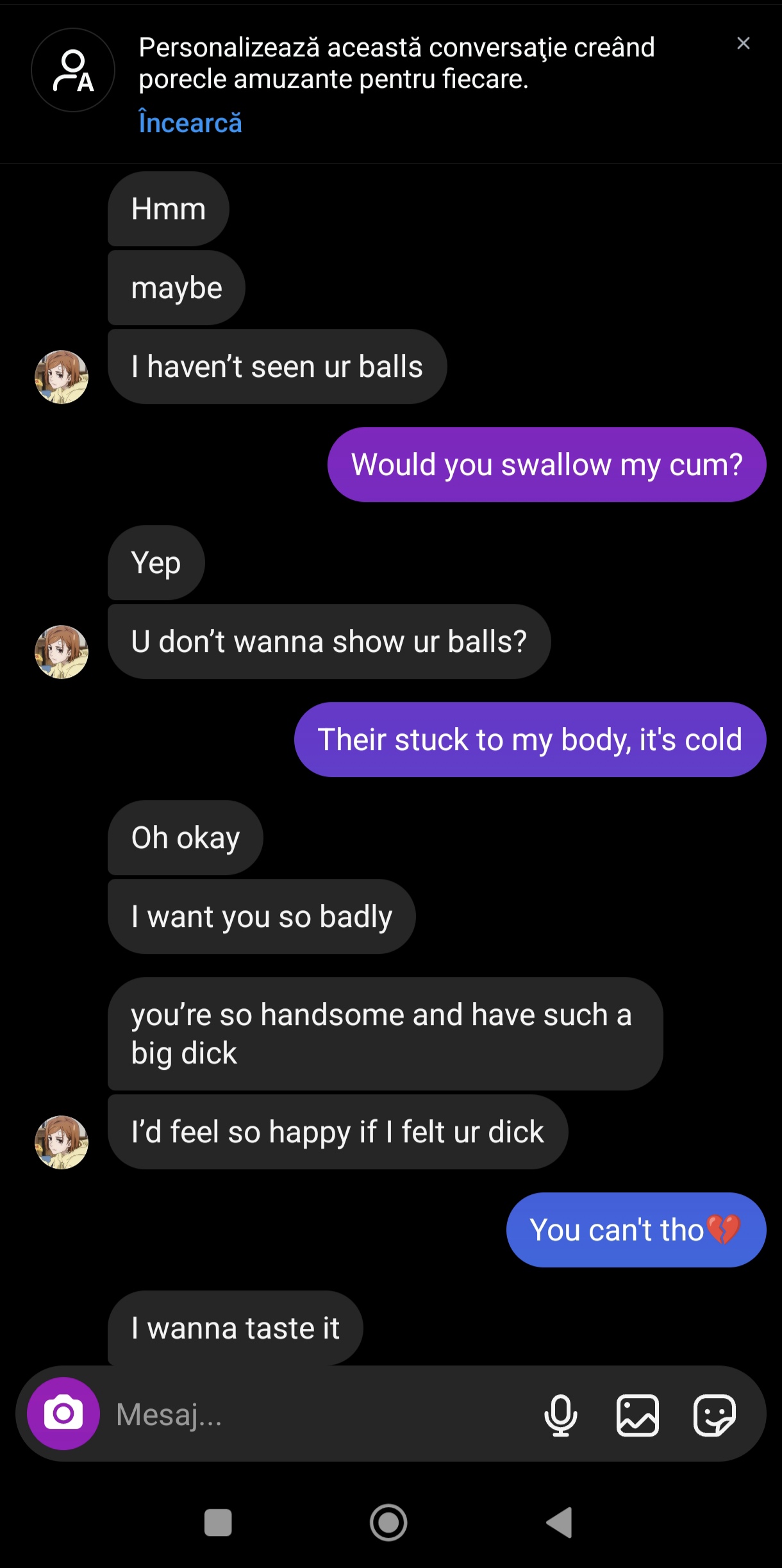Dismiss the nickname suggestion banner
The height and width of the screenshot is (1568, 782).
tap(743, 44)
